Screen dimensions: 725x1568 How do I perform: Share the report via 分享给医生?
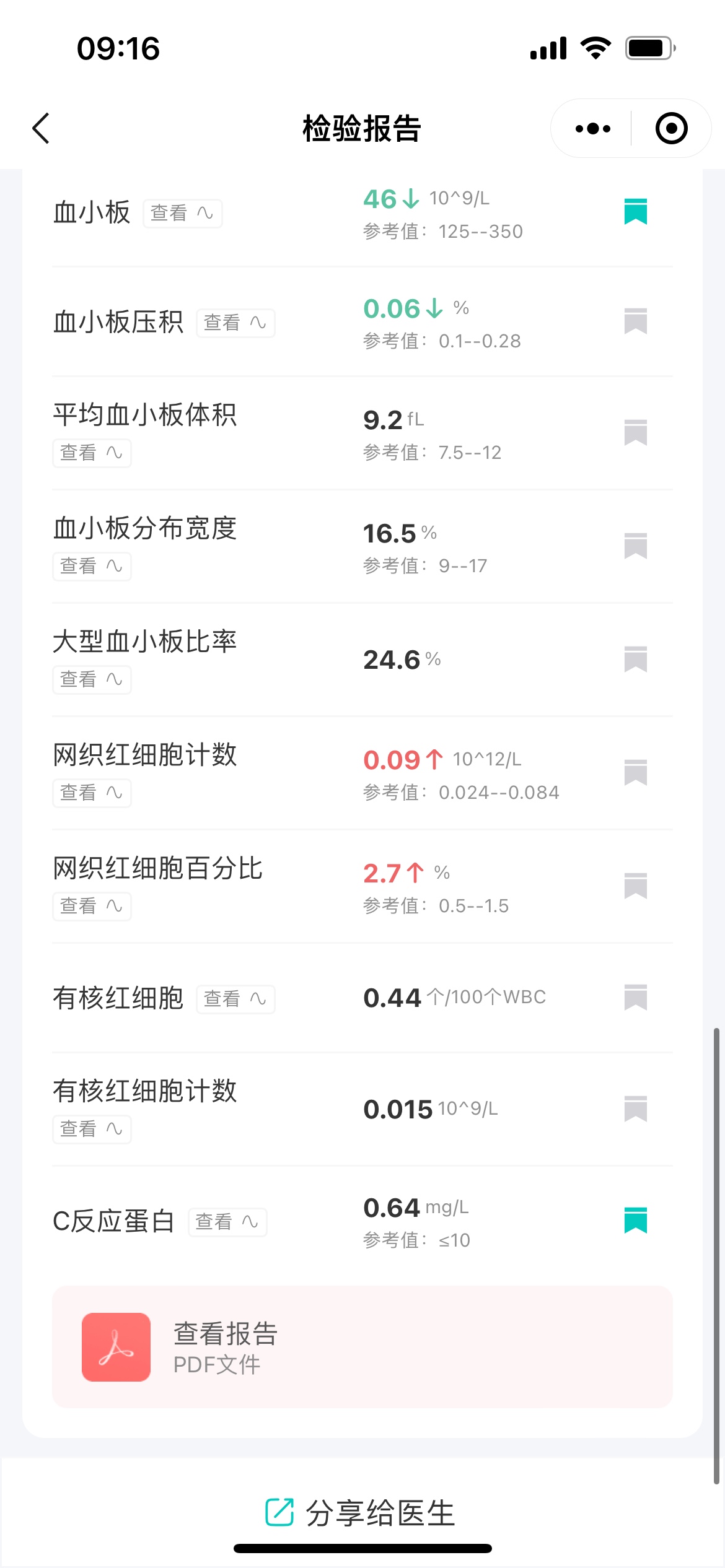click(361, 1513)
